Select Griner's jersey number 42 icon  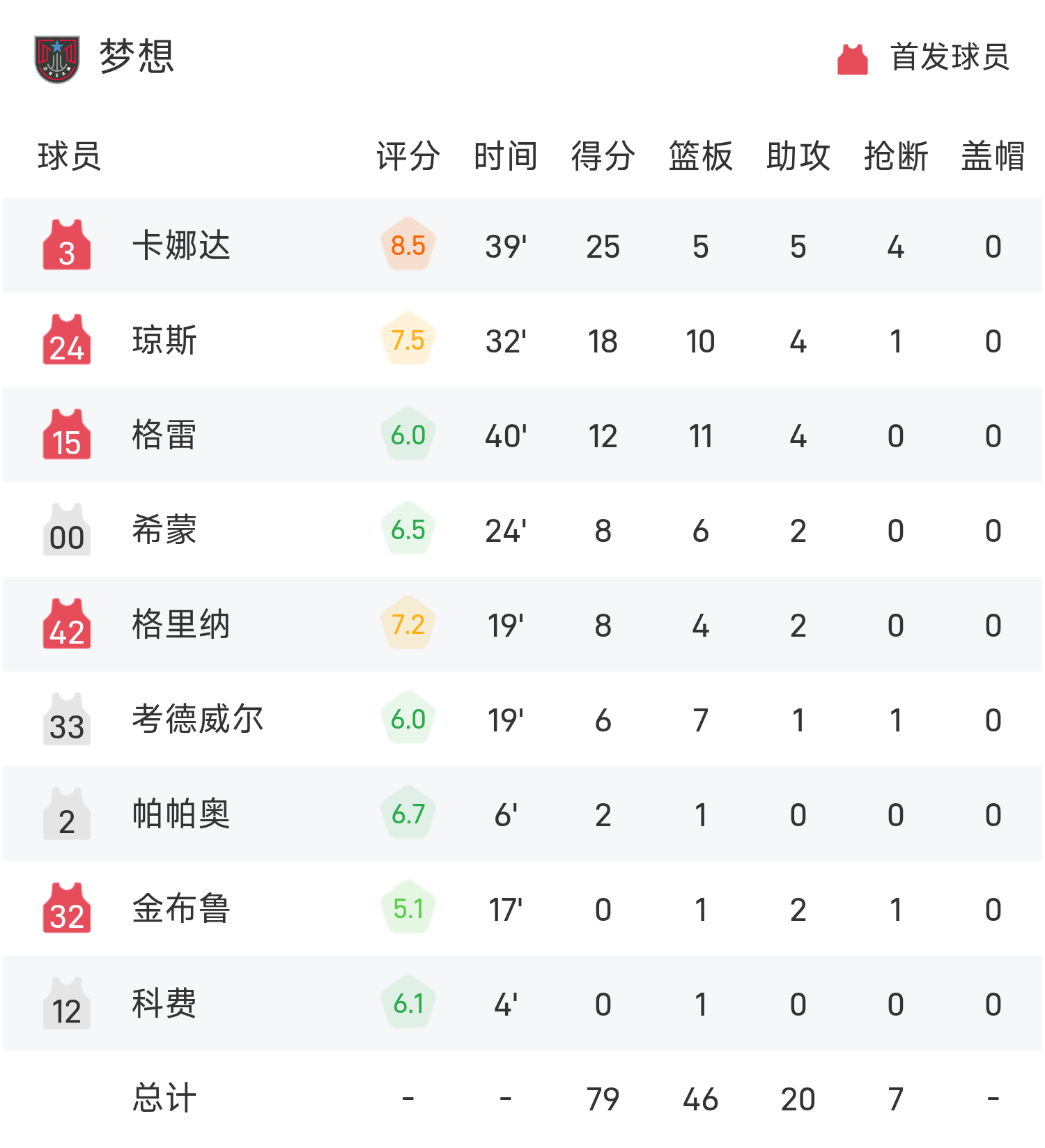(66, 624)
